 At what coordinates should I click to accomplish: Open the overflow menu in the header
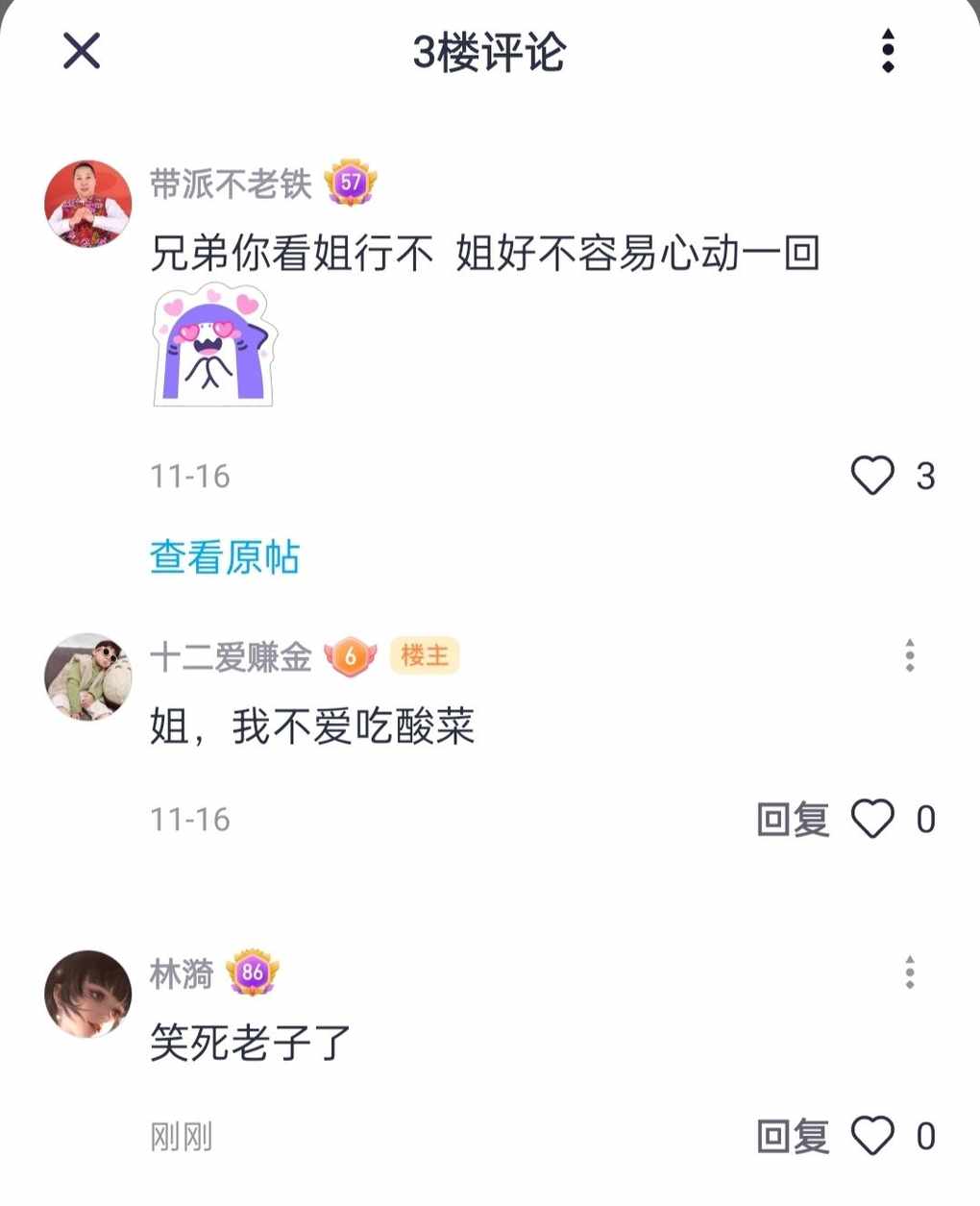coord(888,50)
